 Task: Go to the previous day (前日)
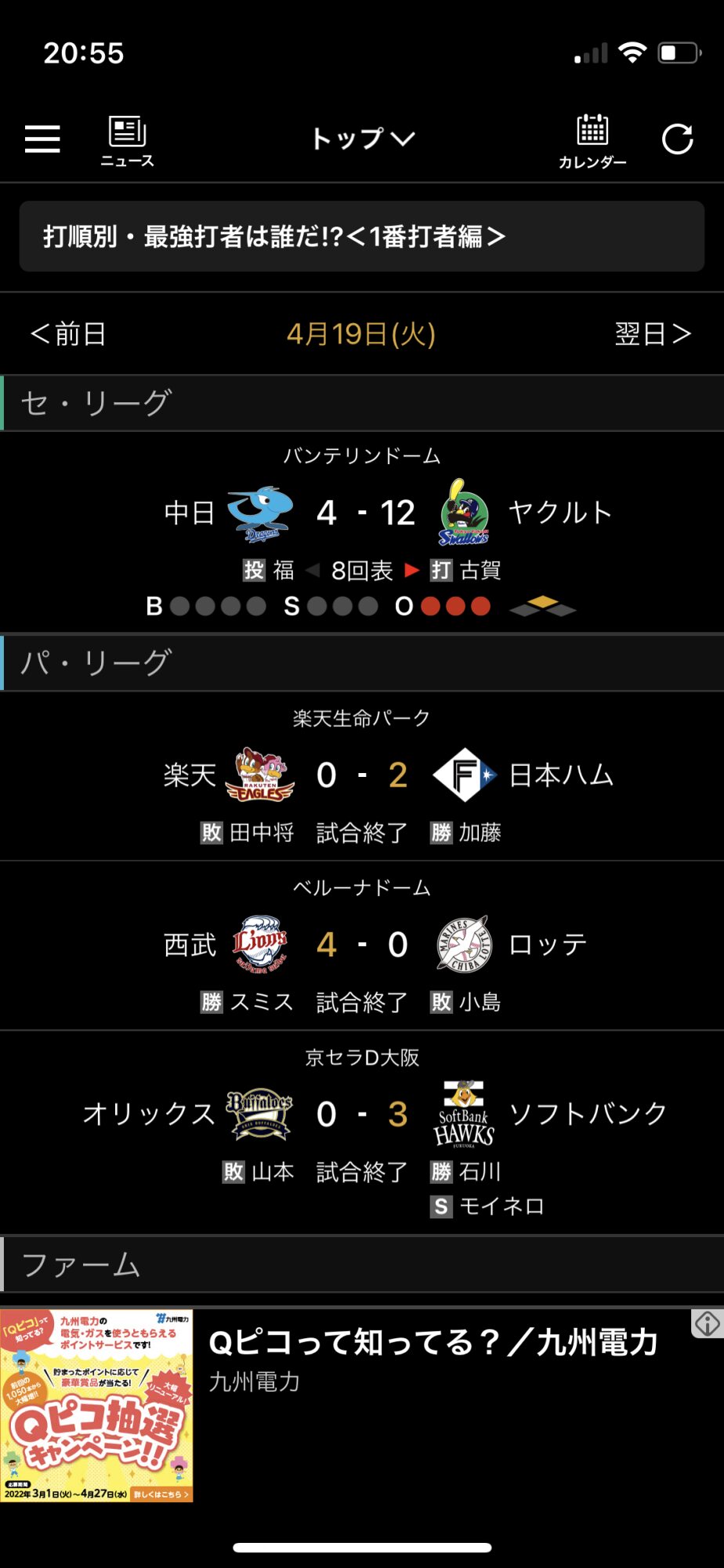click(x=68, y=334)
